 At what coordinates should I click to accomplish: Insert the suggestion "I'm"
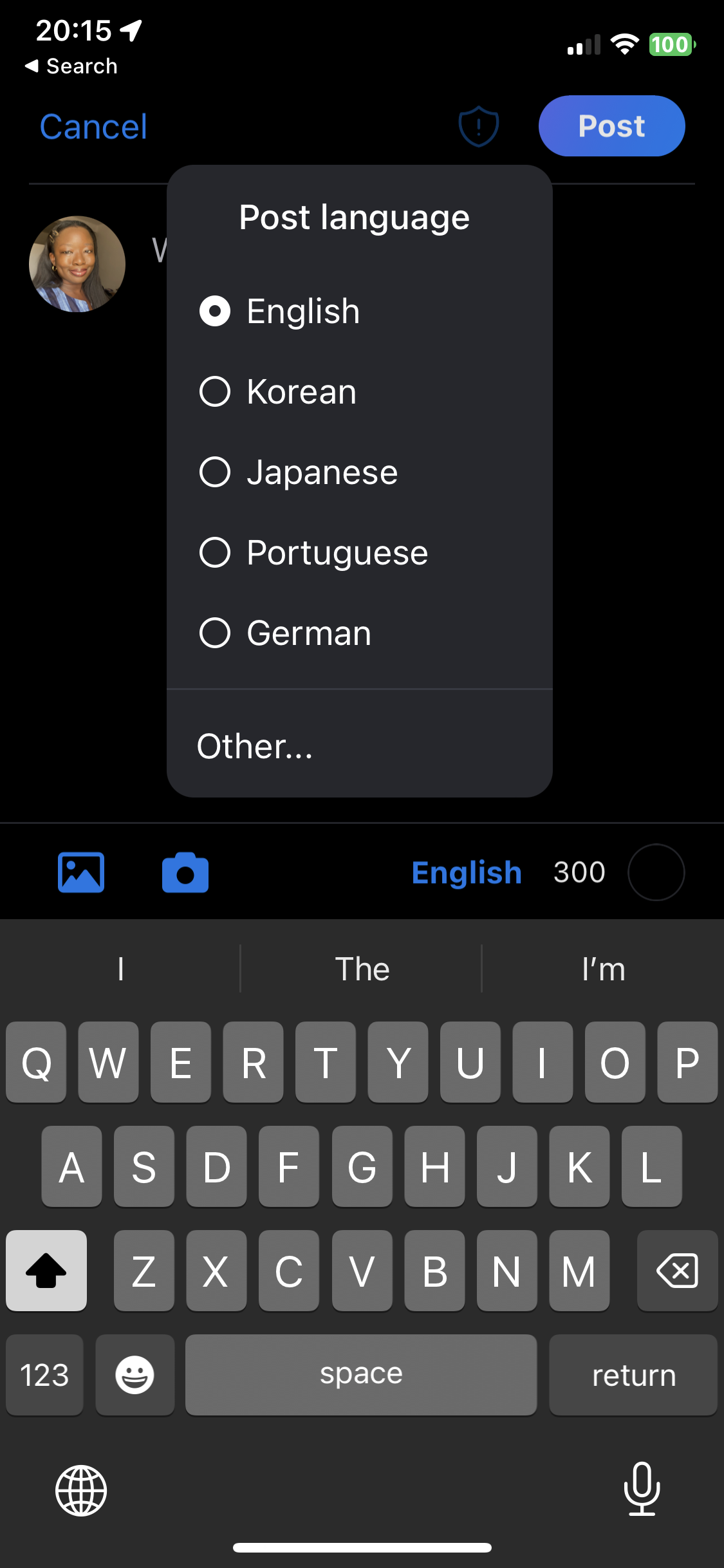point(603,969)
